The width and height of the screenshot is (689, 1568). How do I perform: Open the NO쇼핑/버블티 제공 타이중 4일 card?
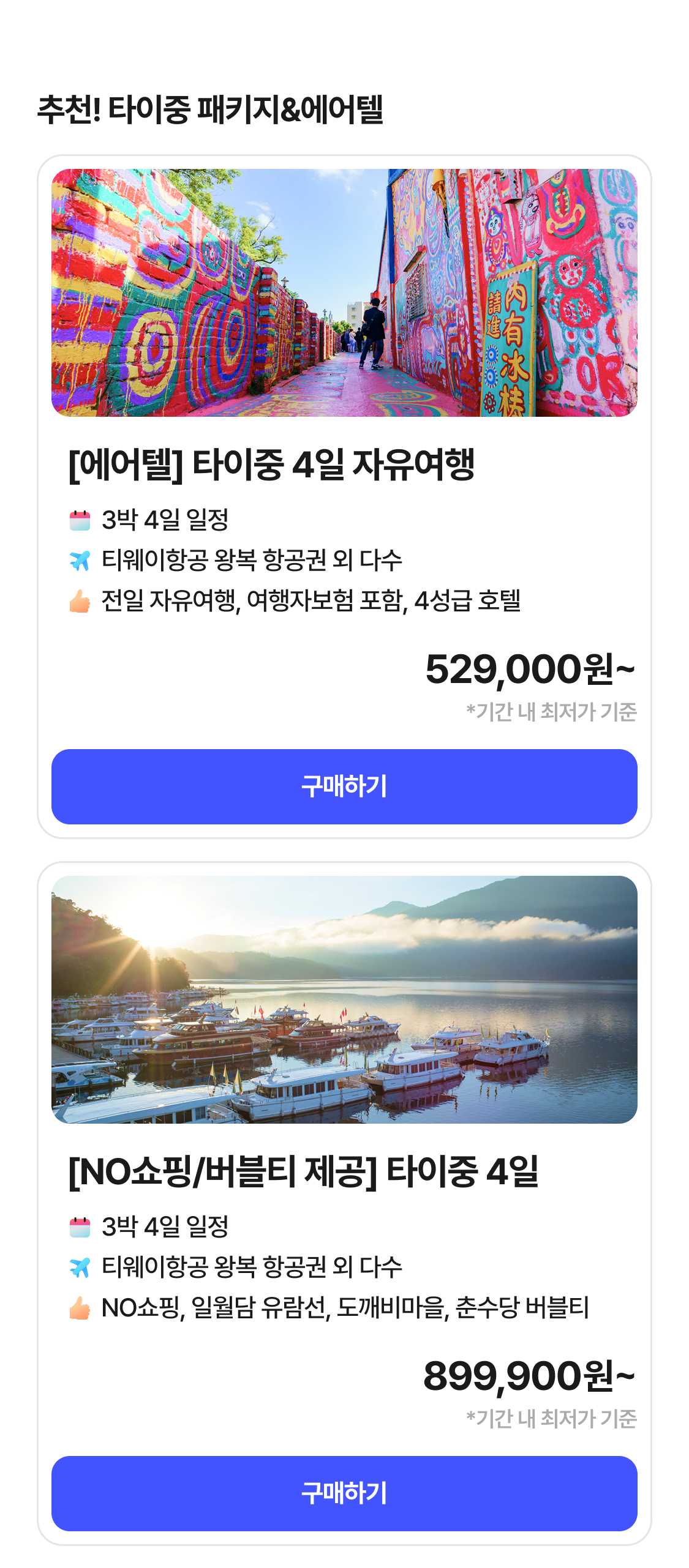coord(303,1171)
